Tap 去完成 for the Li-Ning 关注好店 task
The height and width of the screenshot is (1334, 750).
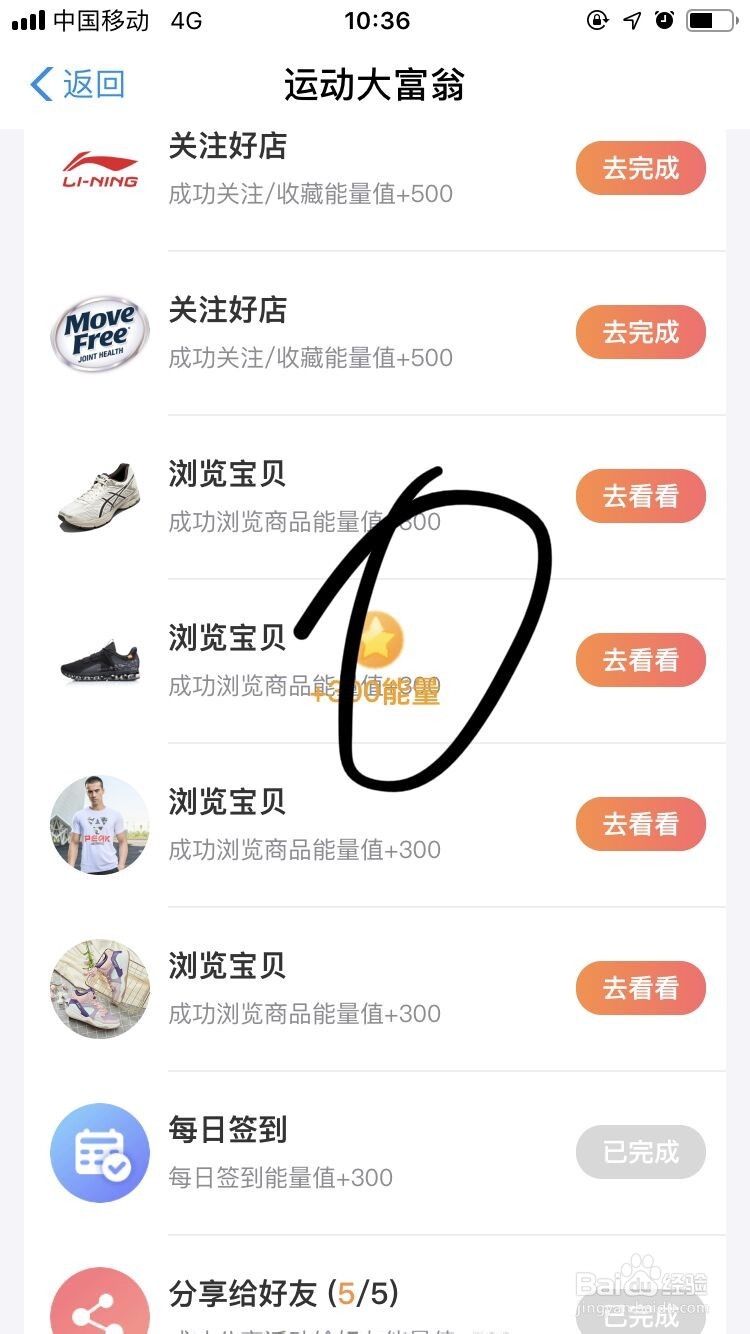point(640,168)
